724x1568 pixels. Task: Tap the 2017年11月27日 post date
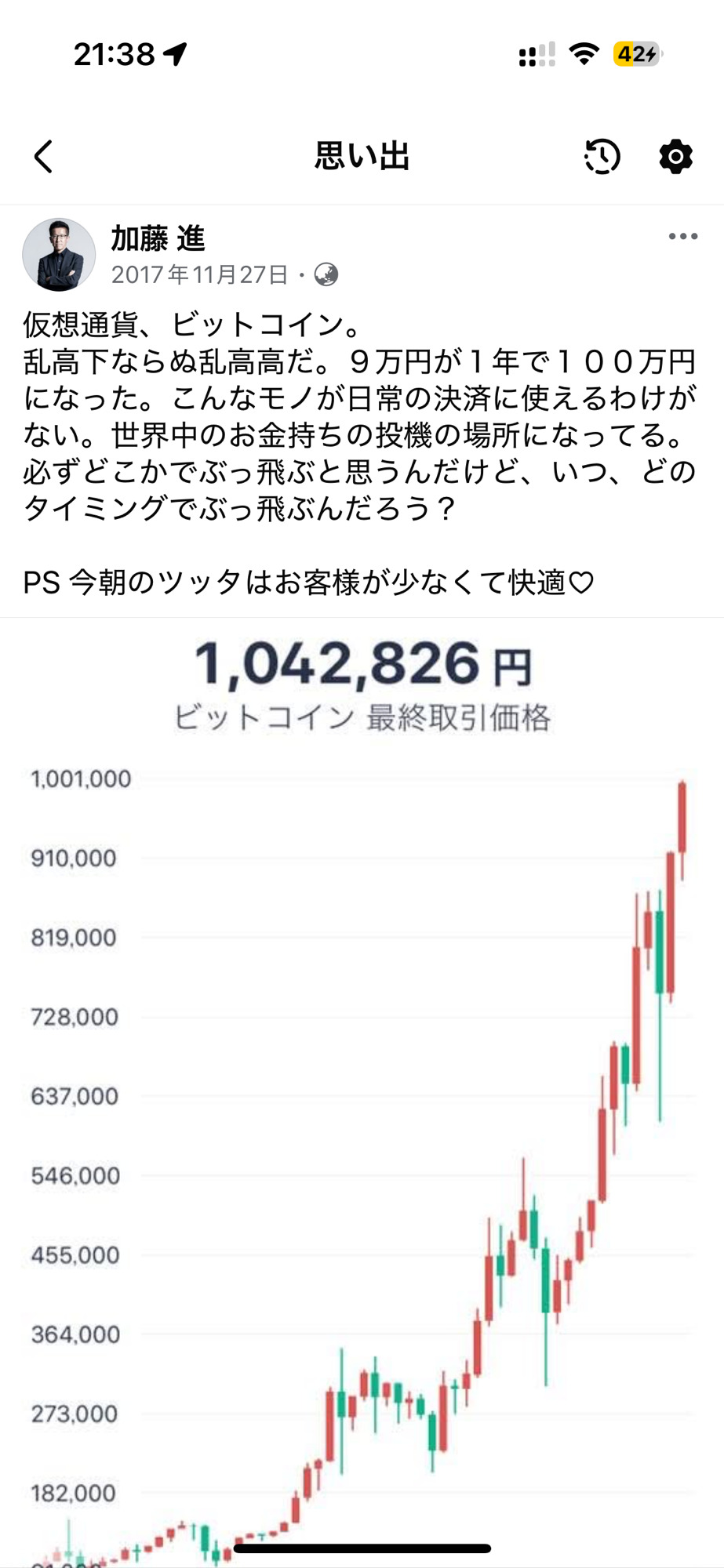click(x=200, y=274)
